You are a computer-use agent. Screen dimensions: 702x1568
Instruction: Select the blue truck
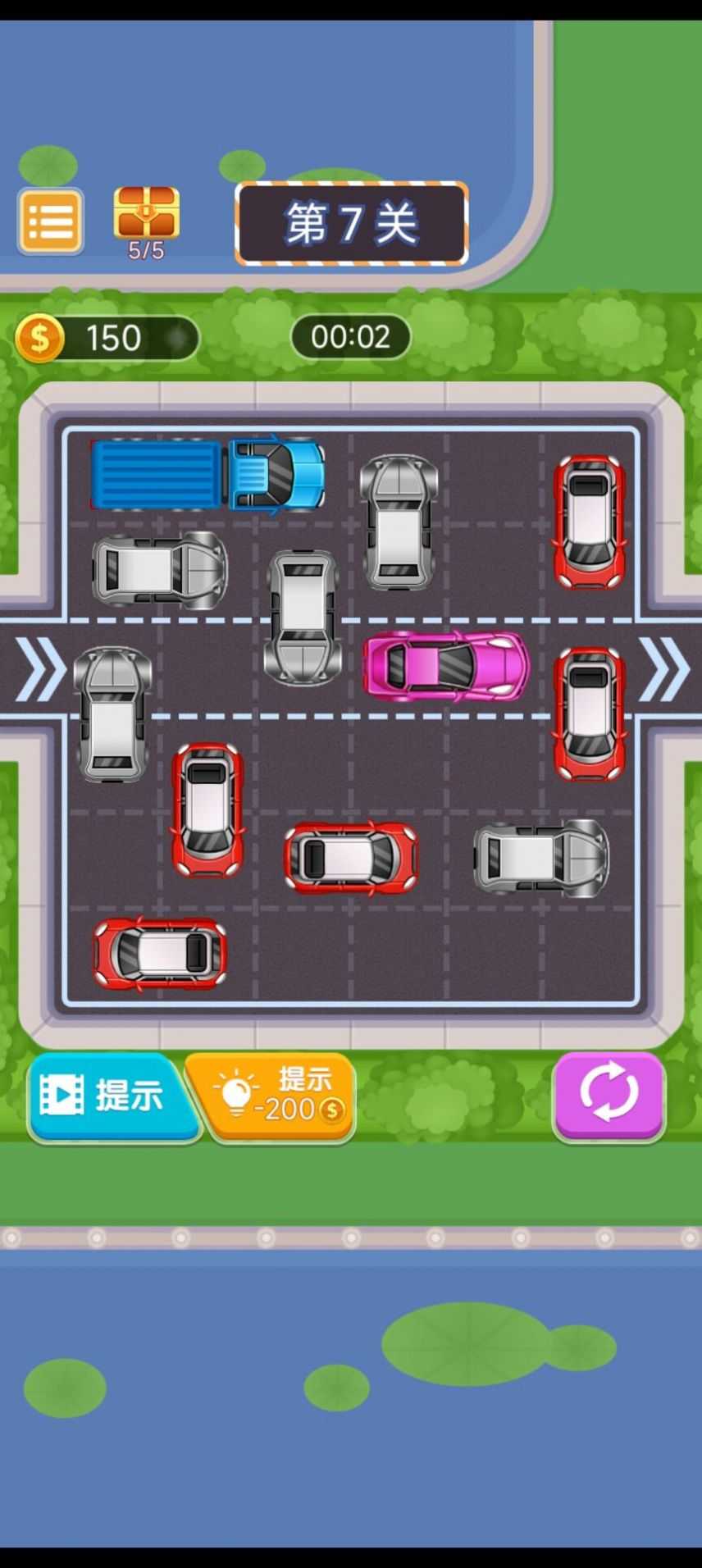tap(207, 476)
